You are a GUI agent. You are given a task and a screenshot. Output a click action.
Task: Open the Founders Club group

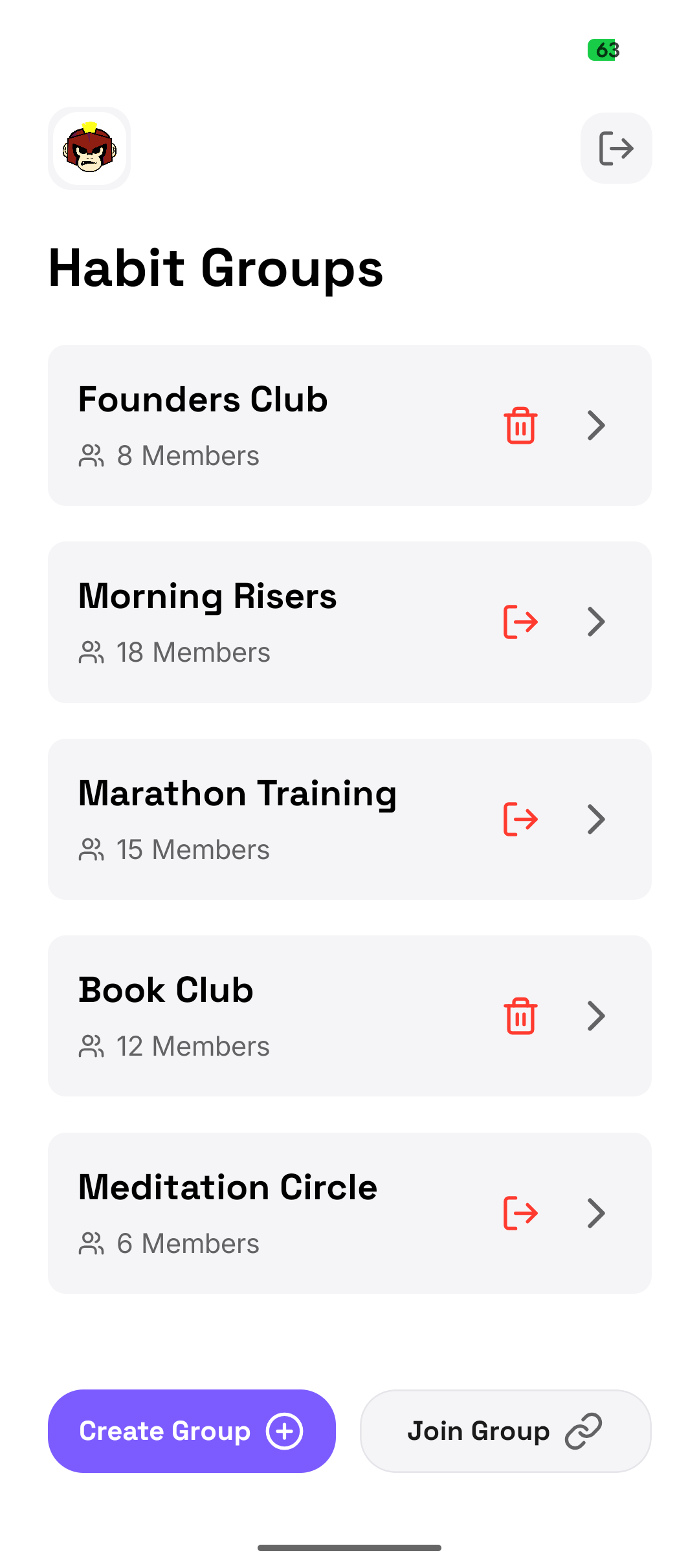click(596, 426)
